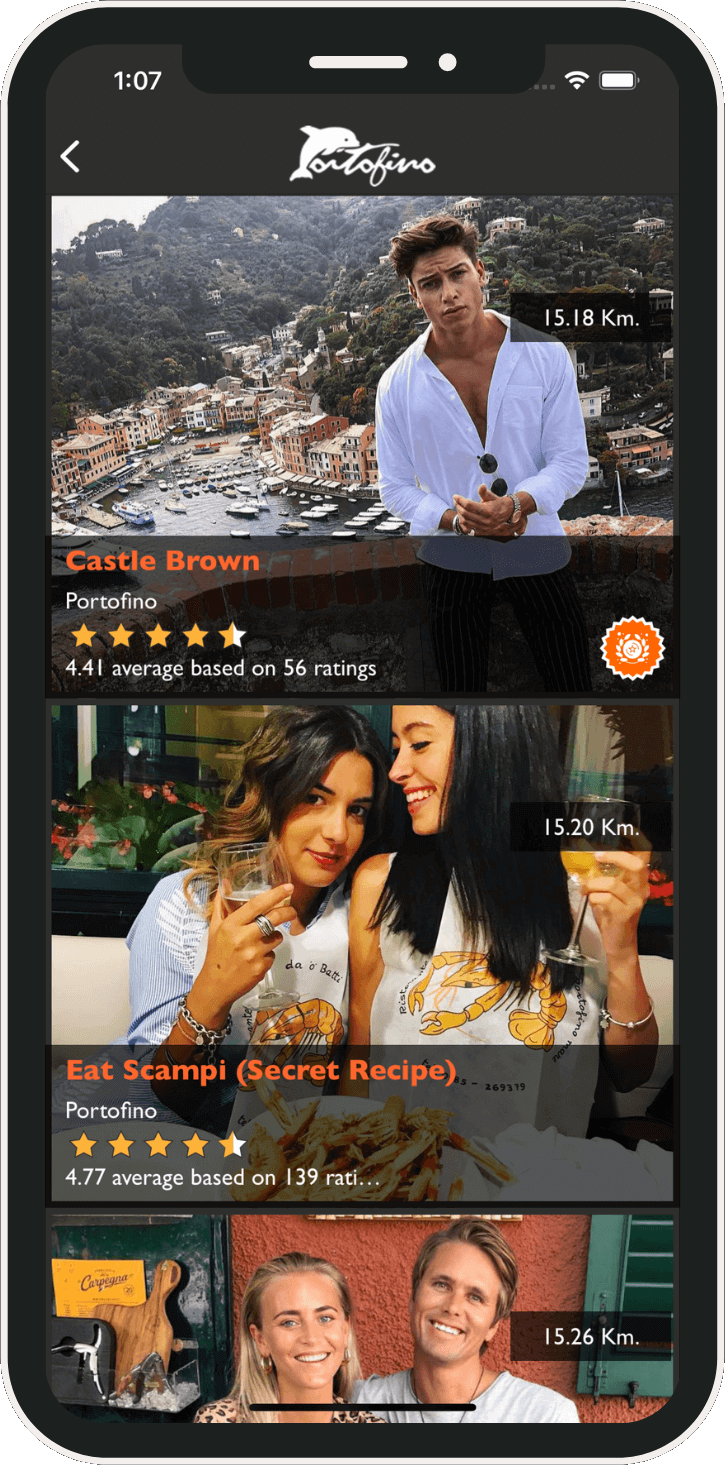Go back using the arrow
This screenshot has width=725, height=1465.
click(70, 157)
